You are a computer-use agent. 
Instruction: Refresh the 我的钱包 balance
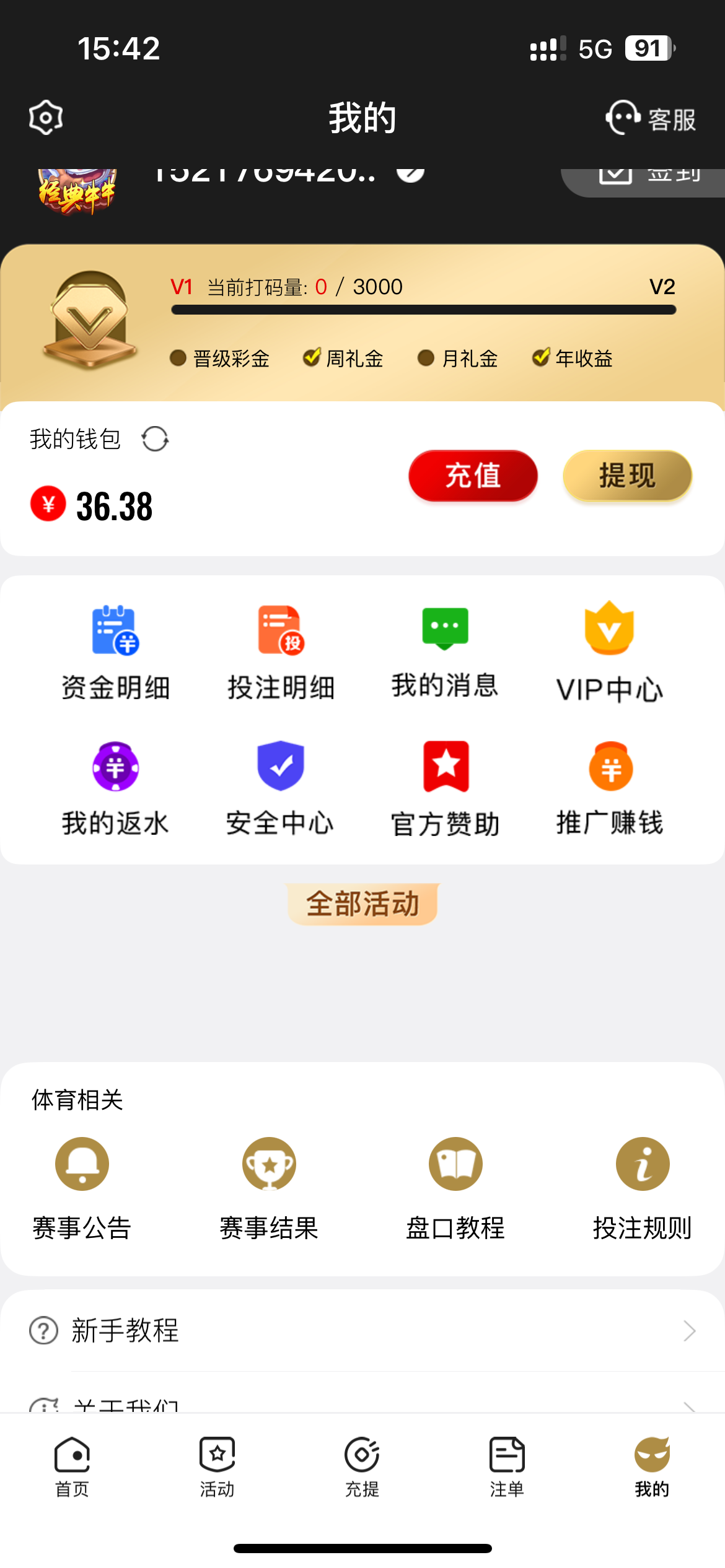click(x=155, y=440)
